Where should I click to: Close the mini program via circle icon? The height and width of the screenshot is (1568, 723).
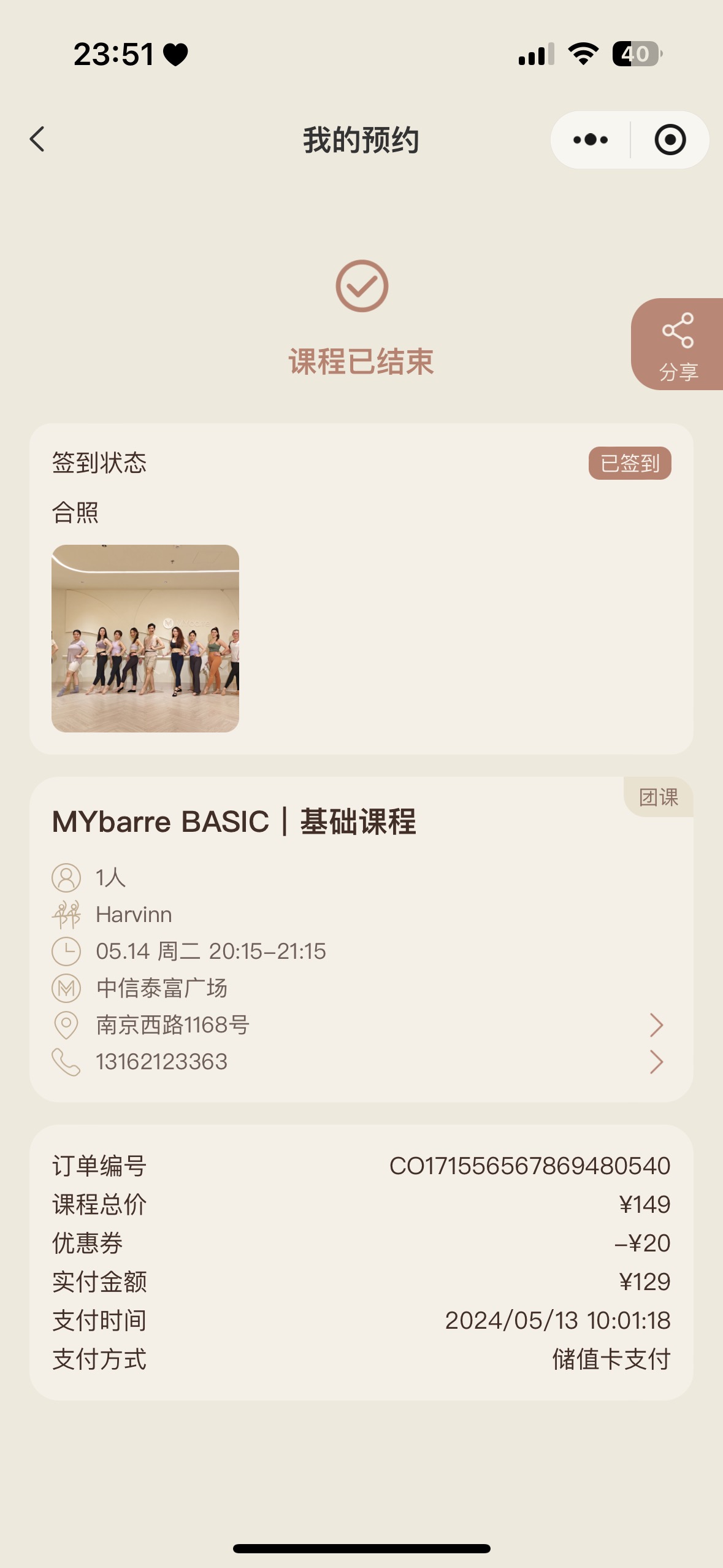click(x=670, y=140)
